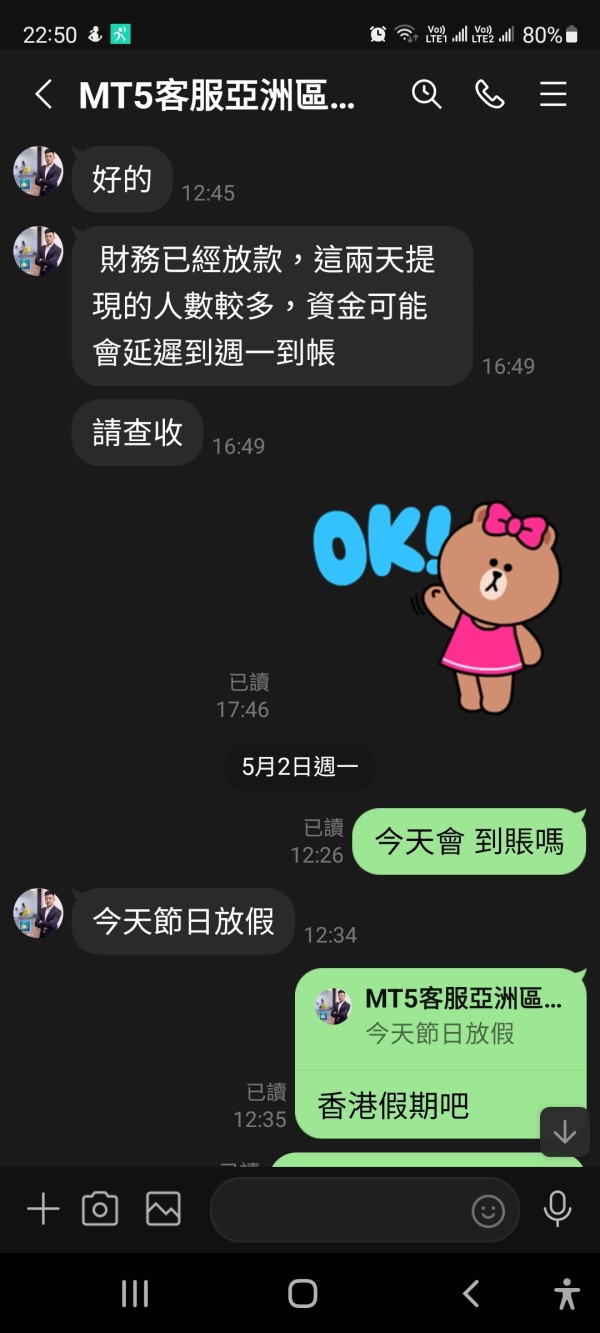The image size is (600, 1333).
Task: Jump to the latest message
Action: pos(564,1132)
